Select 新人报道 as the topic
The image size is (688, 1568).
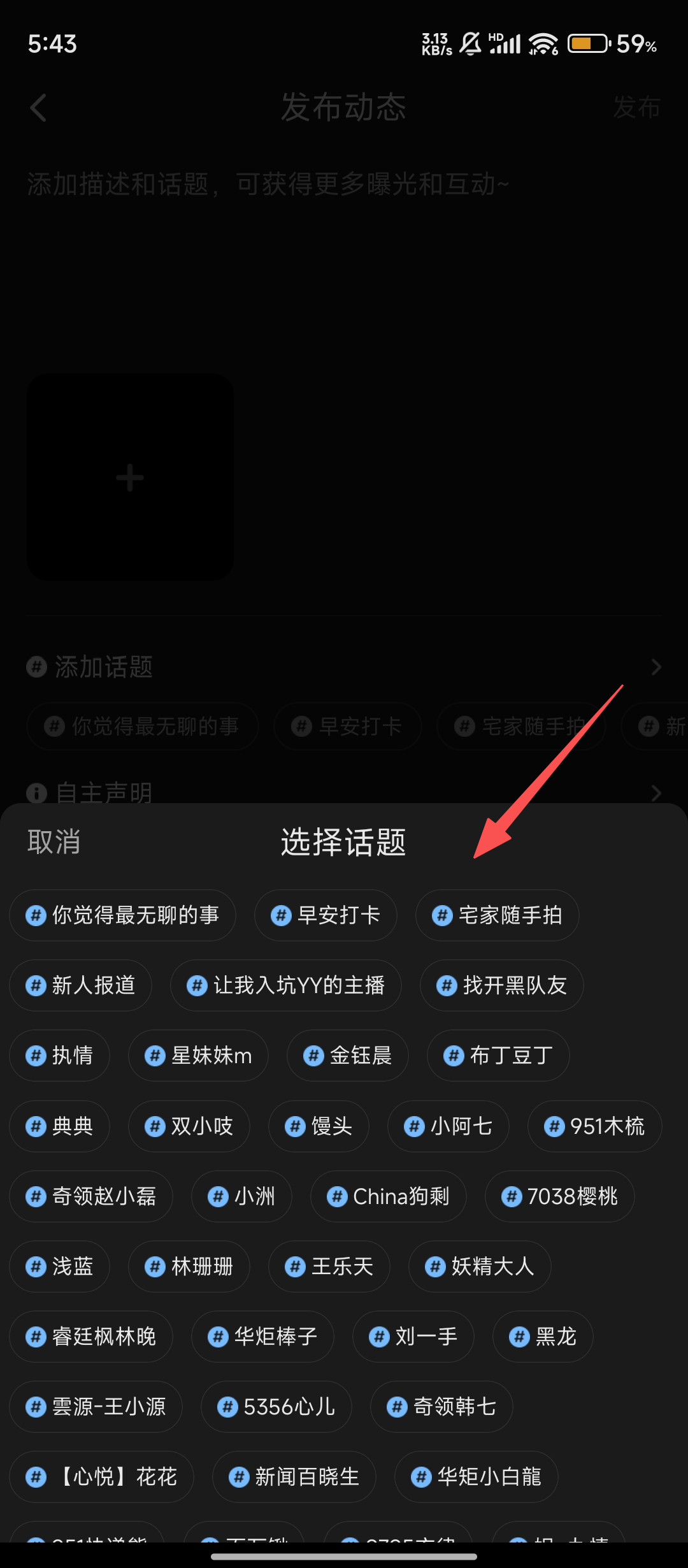pyautogui.click(x=80, y=985)
